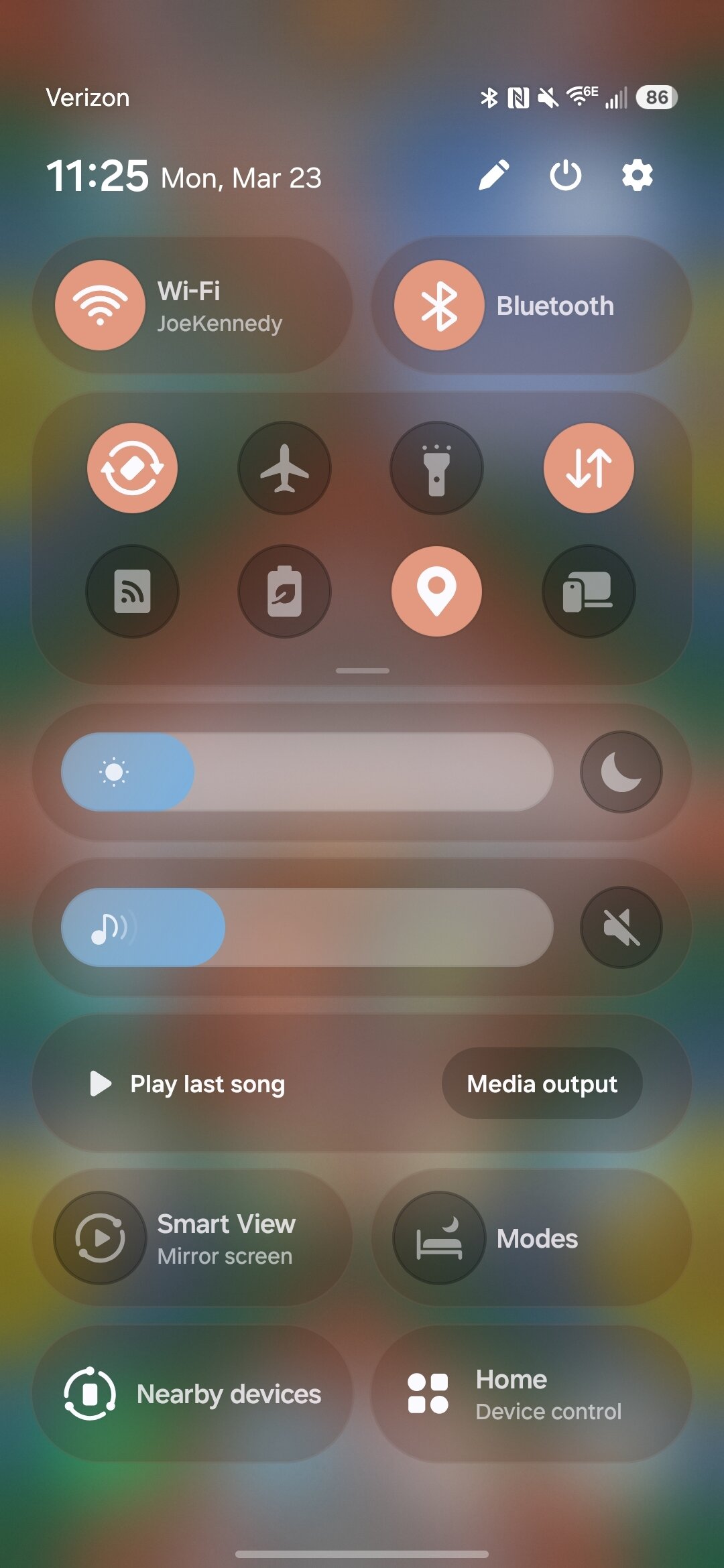Open Settings via the gear icon
This screenshot has height=1568, width=724.
coord(636,176)
